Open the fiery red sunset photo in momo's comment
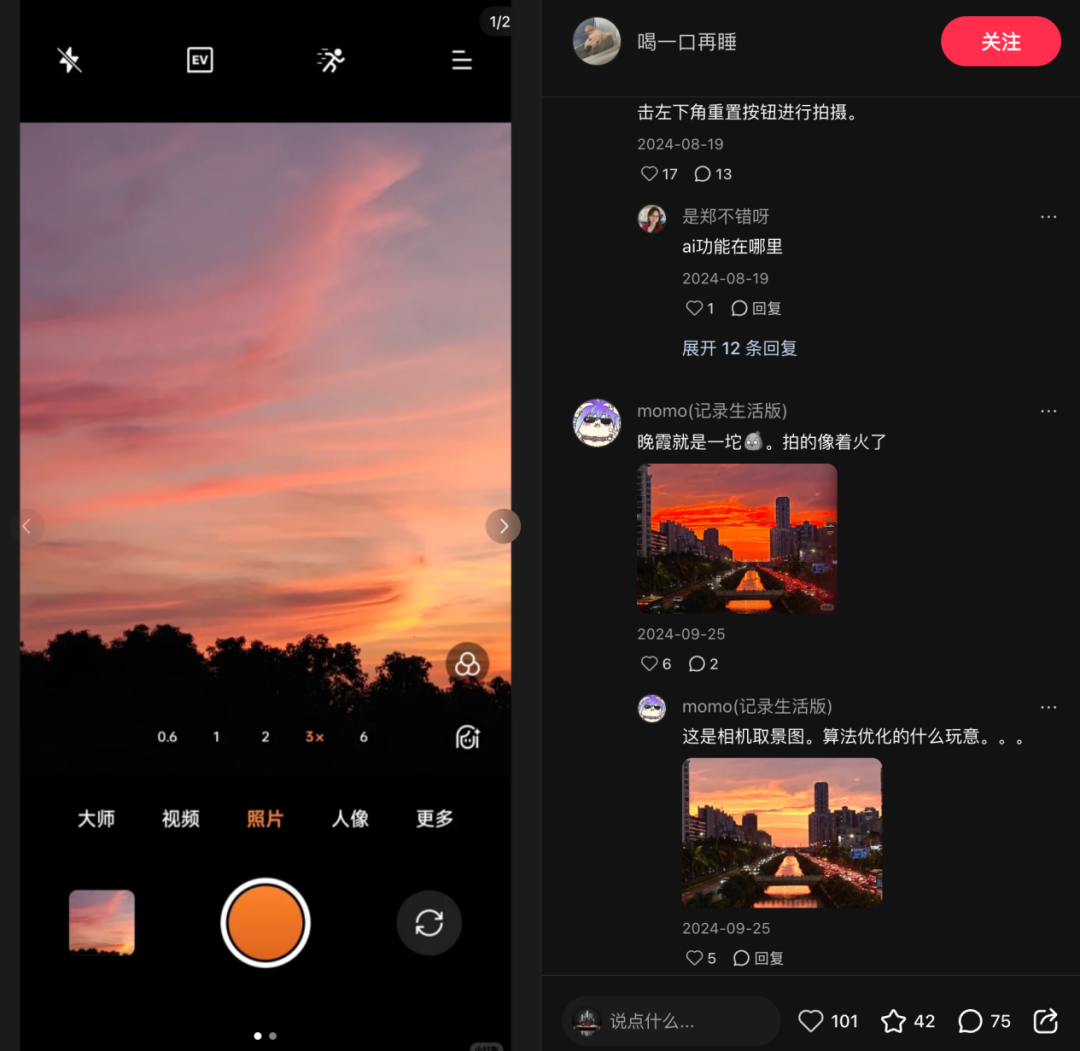 tap(737, 538)
